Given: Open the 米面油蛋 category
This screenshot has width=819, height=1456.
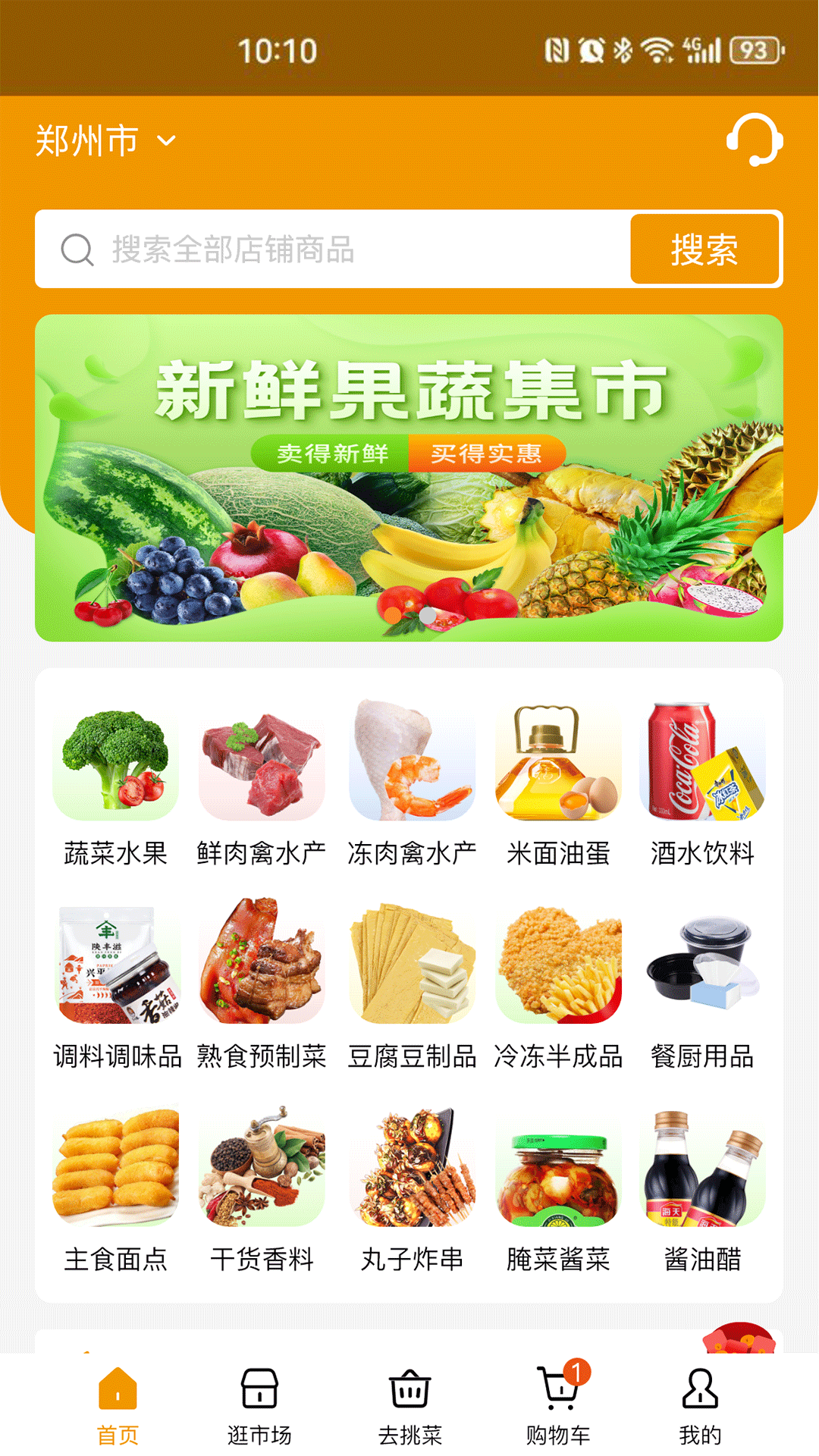Looking at the screenshot, I should click(558, 785).
